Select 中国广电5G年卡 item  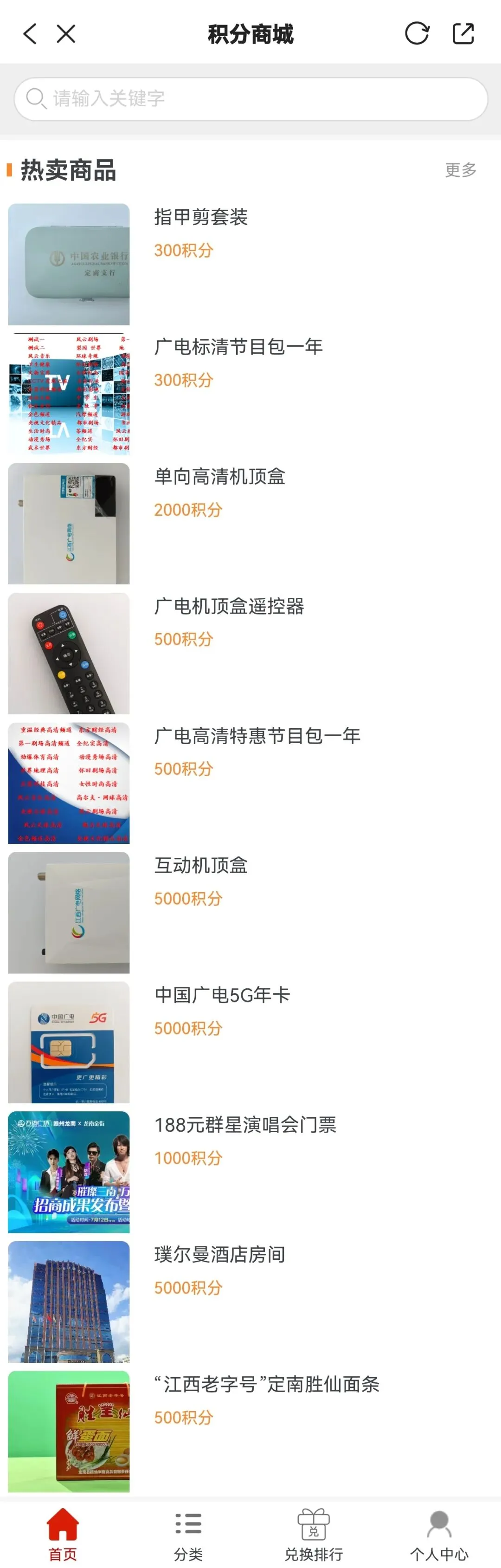point(250,1042)
